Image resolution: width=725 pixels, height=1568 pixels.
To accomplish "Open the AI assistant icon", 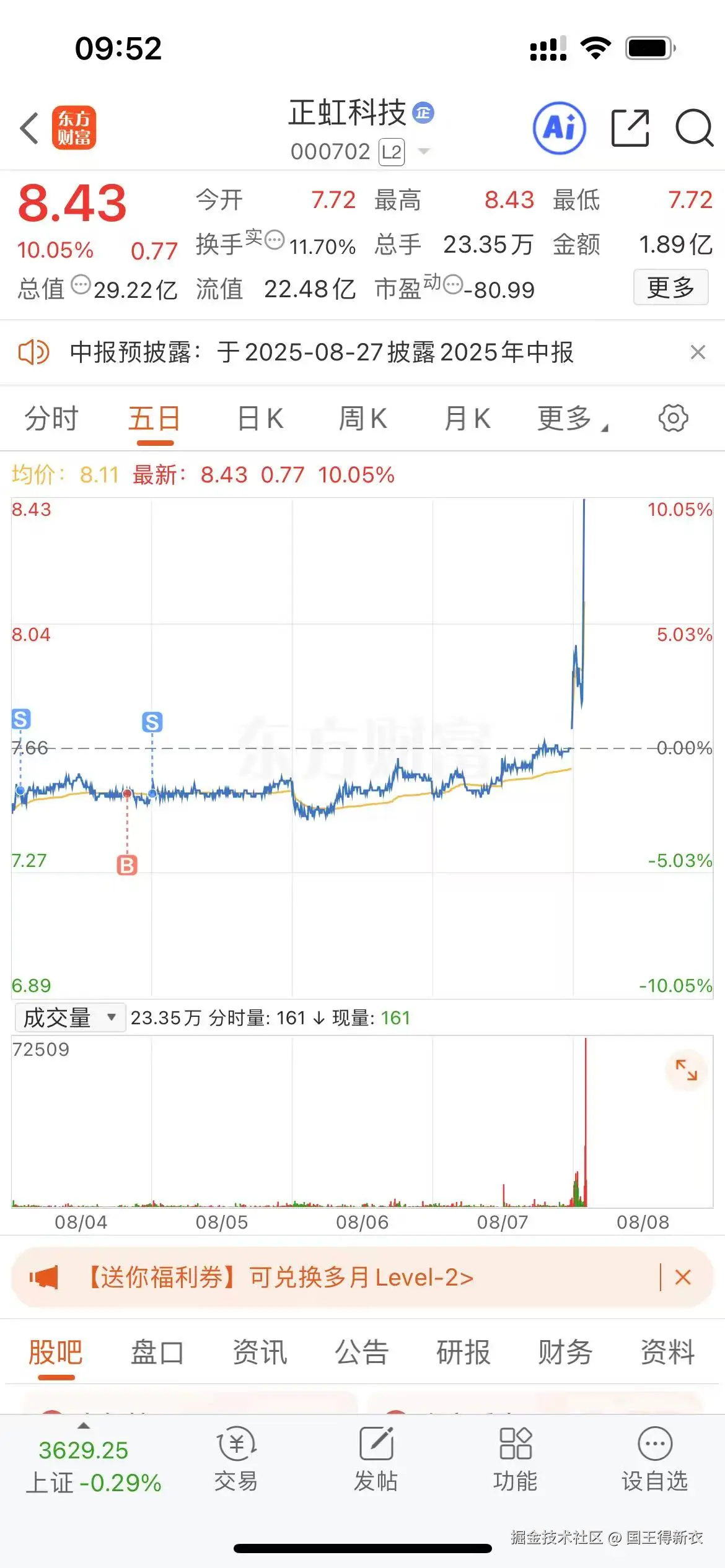I will tap(560, 128).
